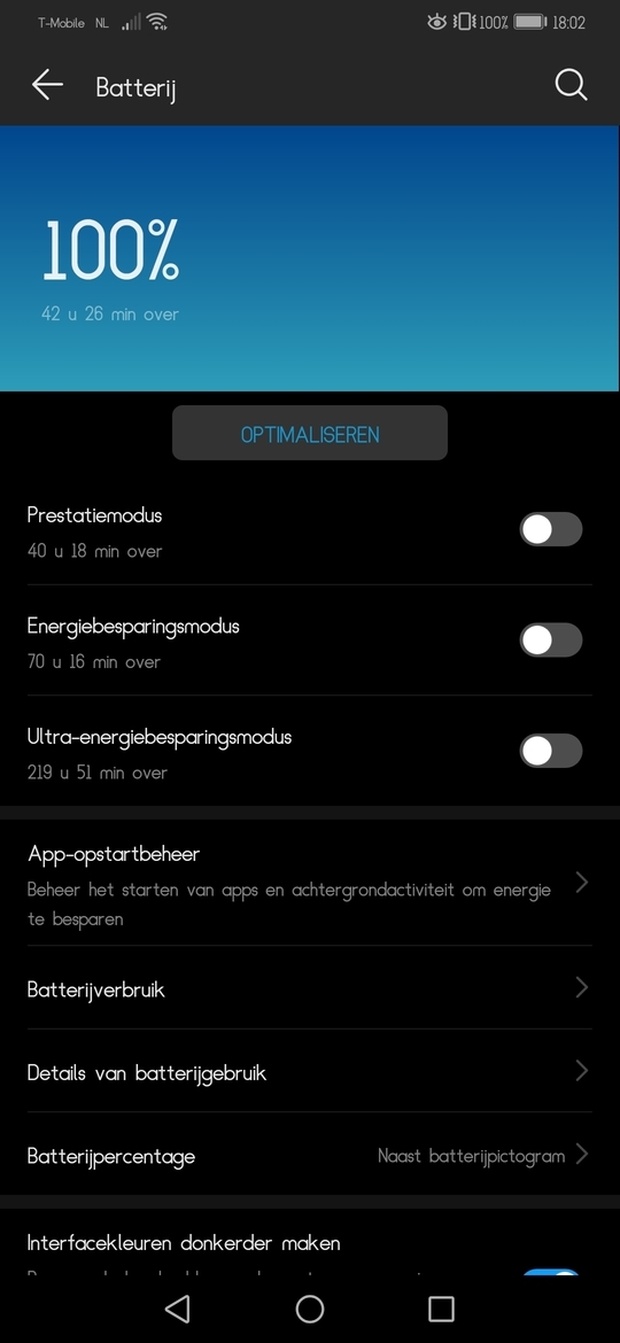620x1343 pixels.
Task: Enable Prestatiemodus
Action: (551, 530)
